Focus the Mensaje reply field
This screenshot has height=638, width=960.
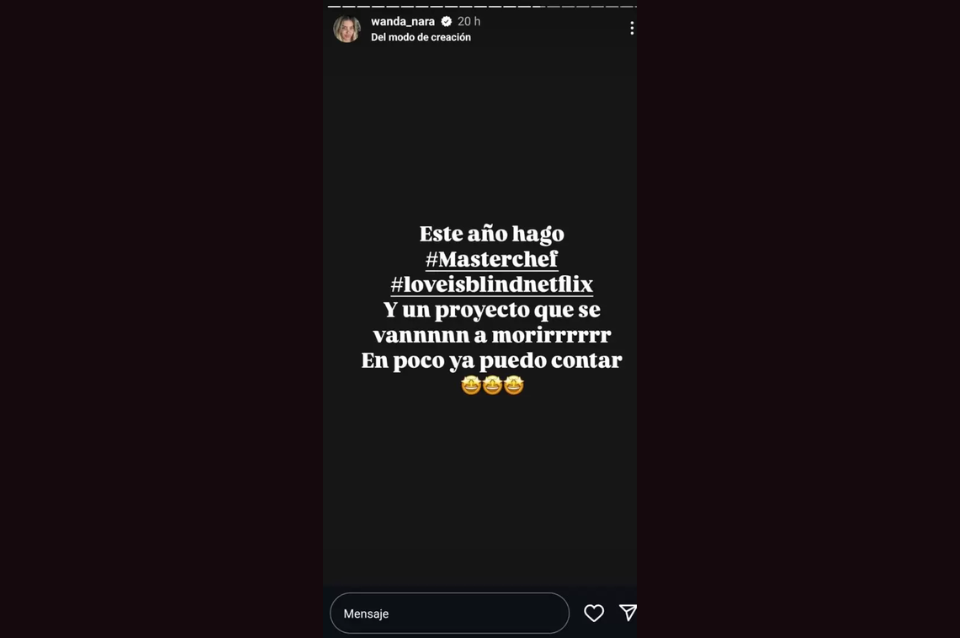(x=449, y=613)
